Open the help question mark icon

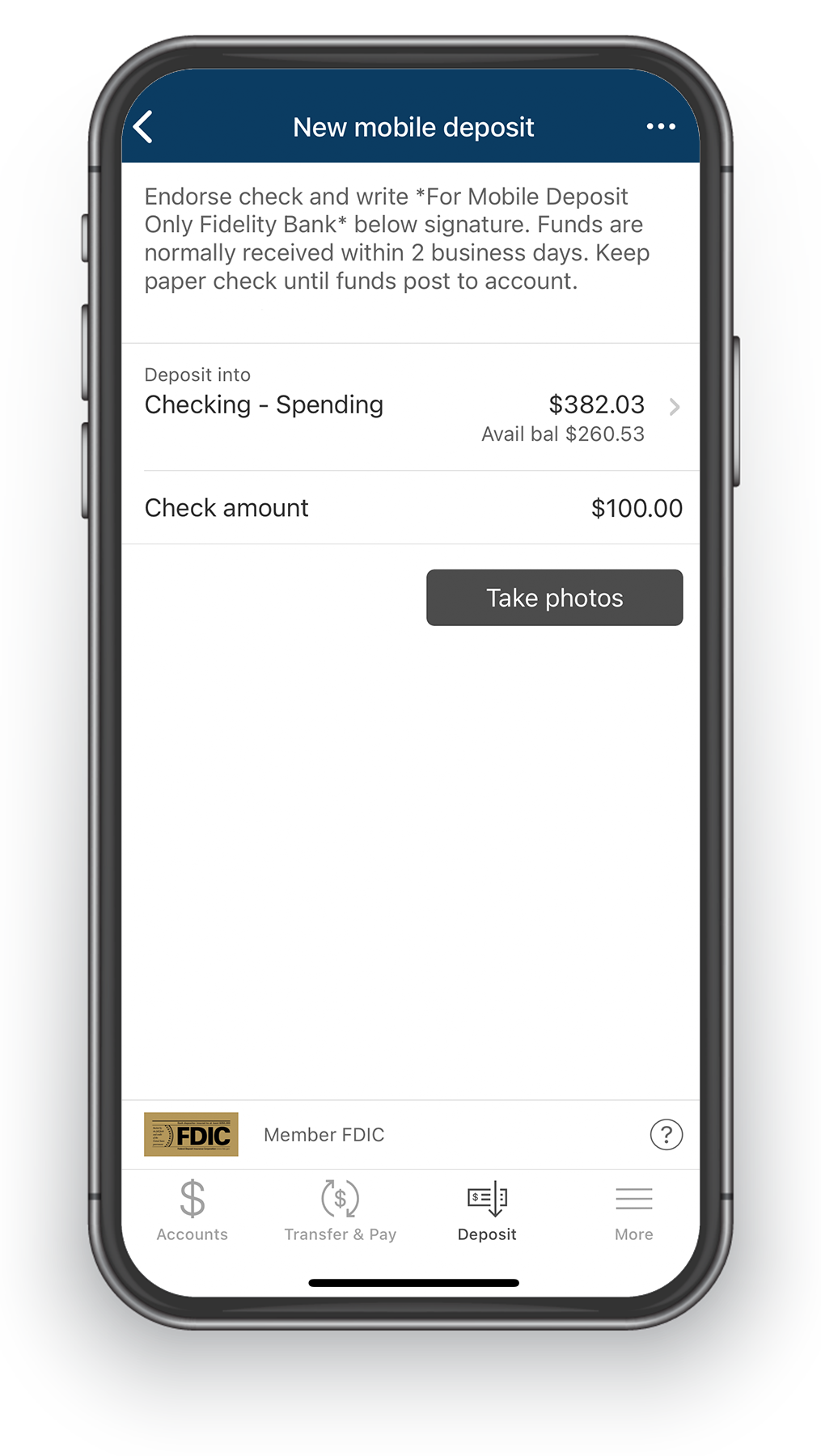[x=666, y=1135]
